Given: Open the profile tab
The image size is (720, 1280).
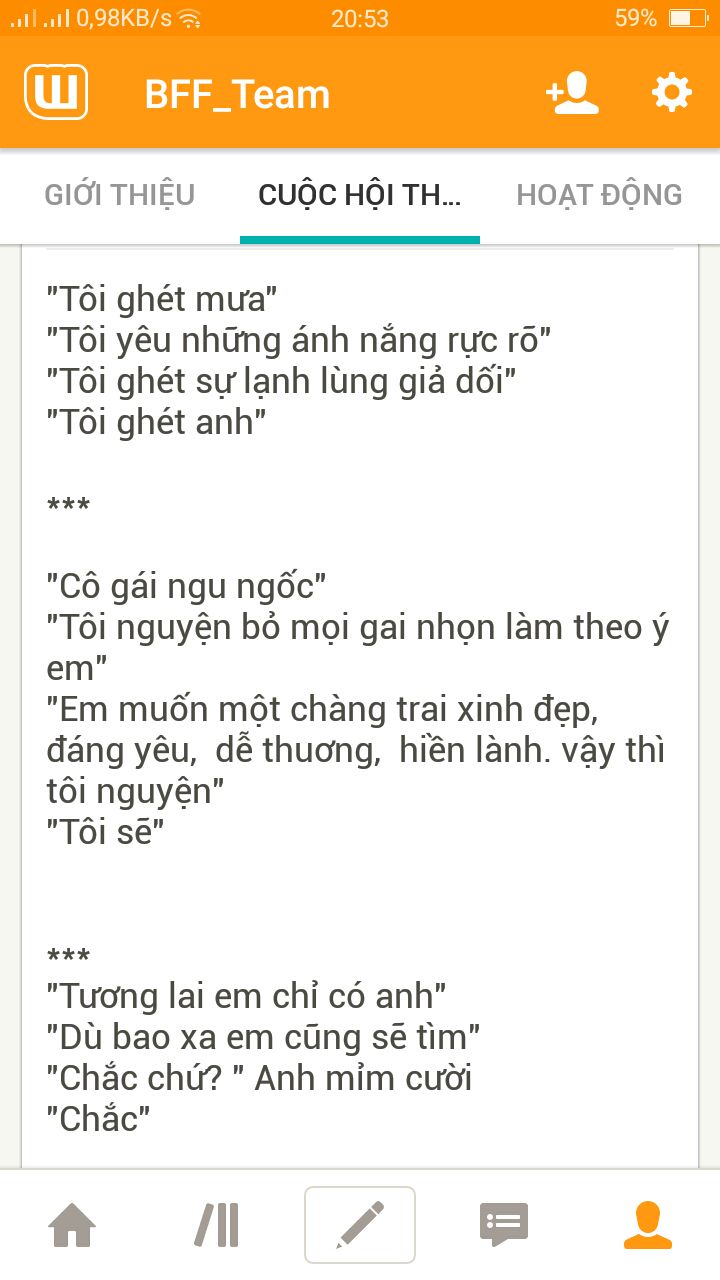Looking at the screenshot, I should [x=648, y=1225].
